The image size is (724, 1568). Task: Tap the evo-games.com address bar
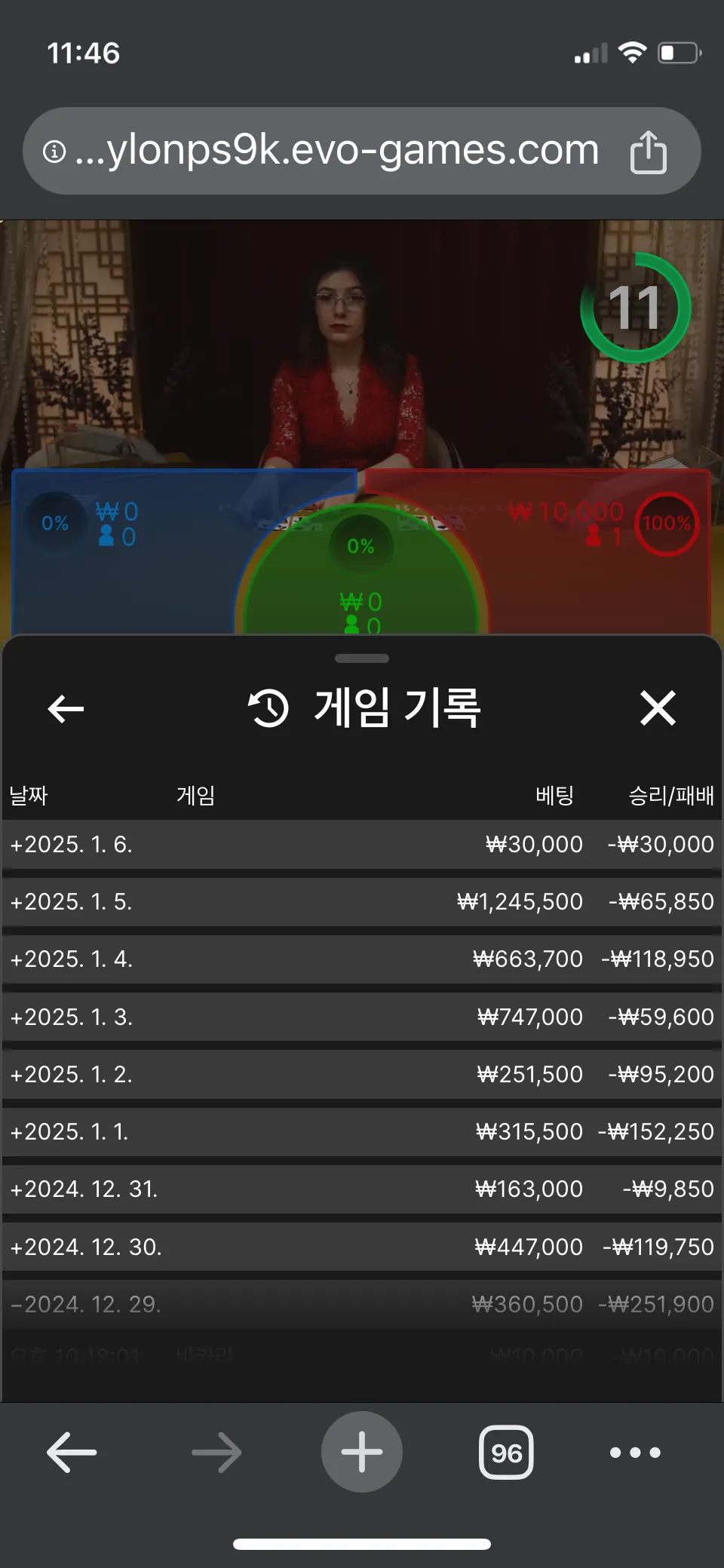click(x=336, y=151)
